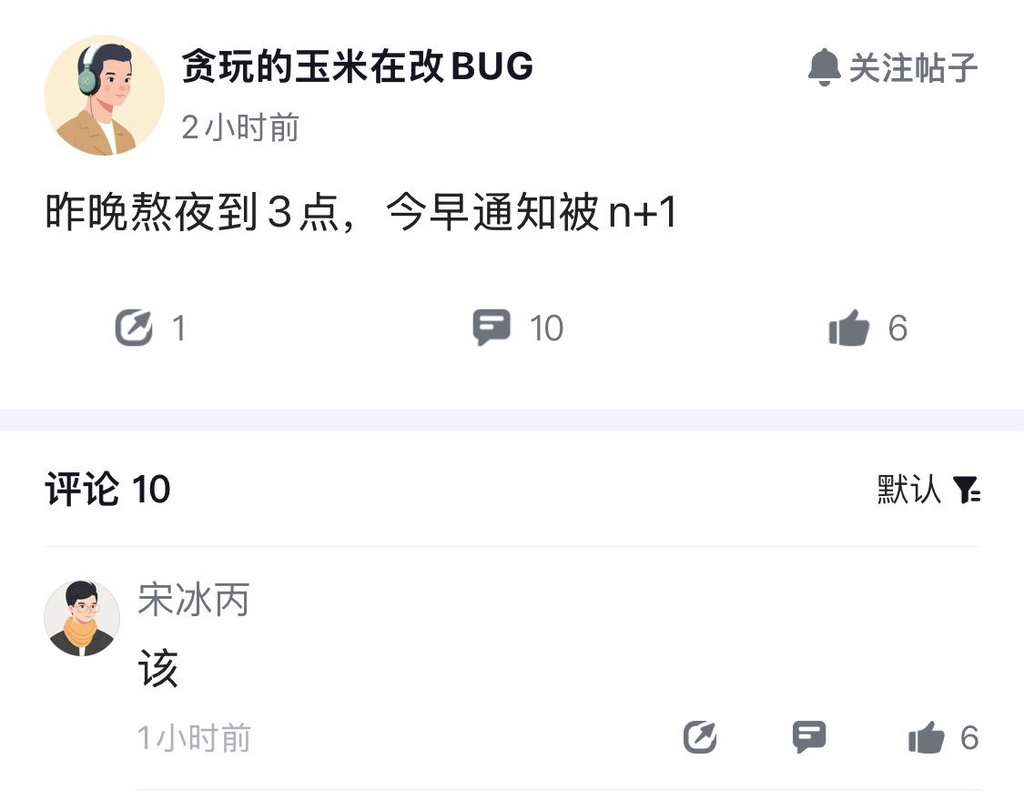Viewport: 1024px width, 800px height.
Task: Tap 关注帖子 bell to follow post
Action: click(x=891, y=68)
